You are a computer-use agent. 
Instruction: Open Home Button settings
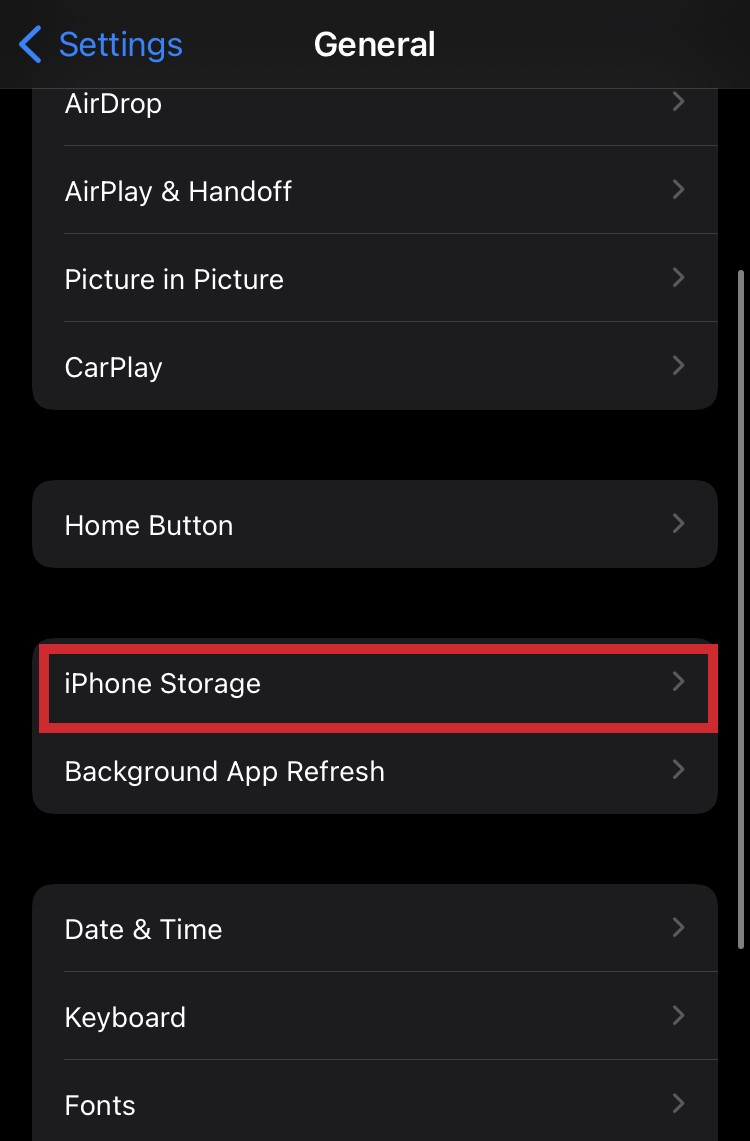tap(374, 525)
